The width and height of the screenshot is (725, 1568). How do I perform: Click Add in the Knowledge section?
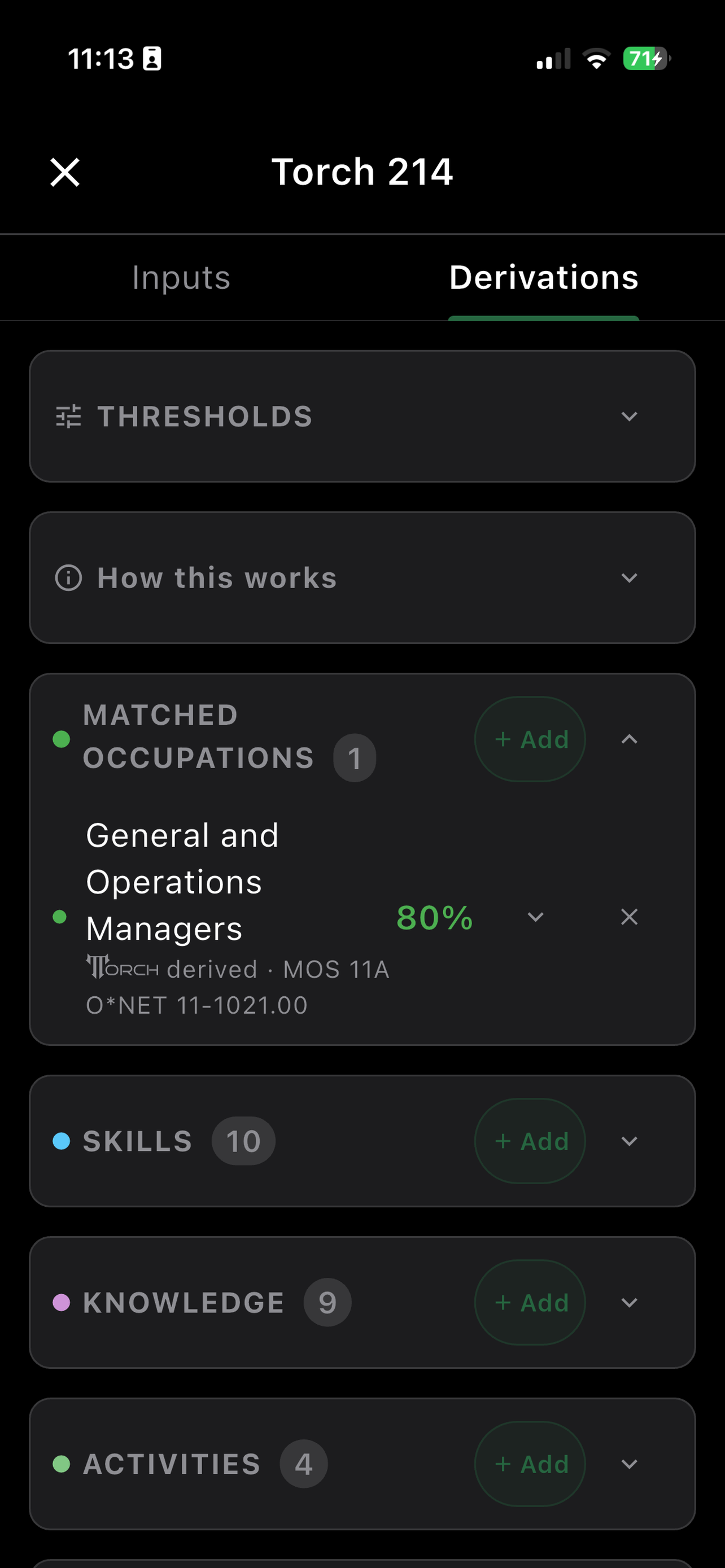click(x=530, y=1302)
